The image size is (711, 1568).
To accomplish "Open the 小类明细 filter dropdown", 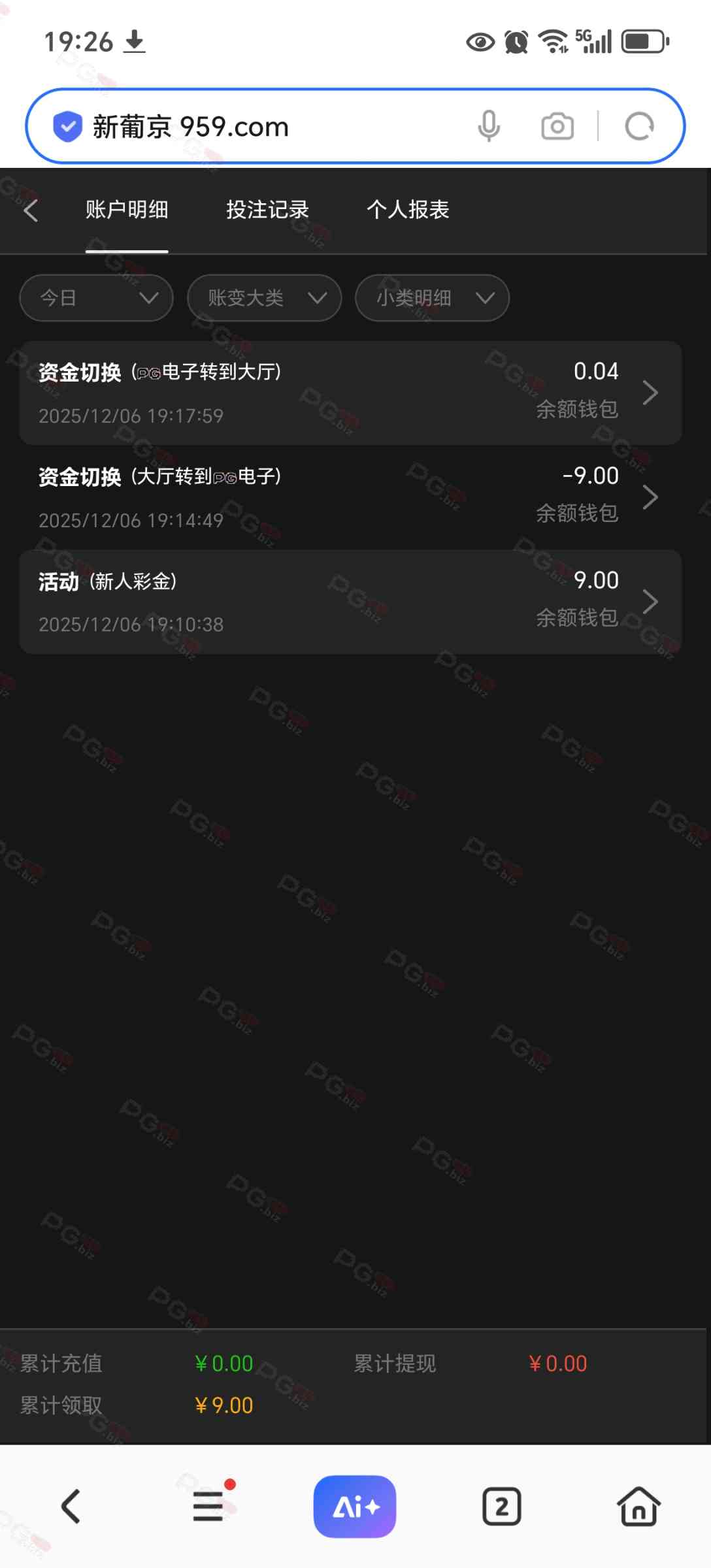I will point(432,298).
